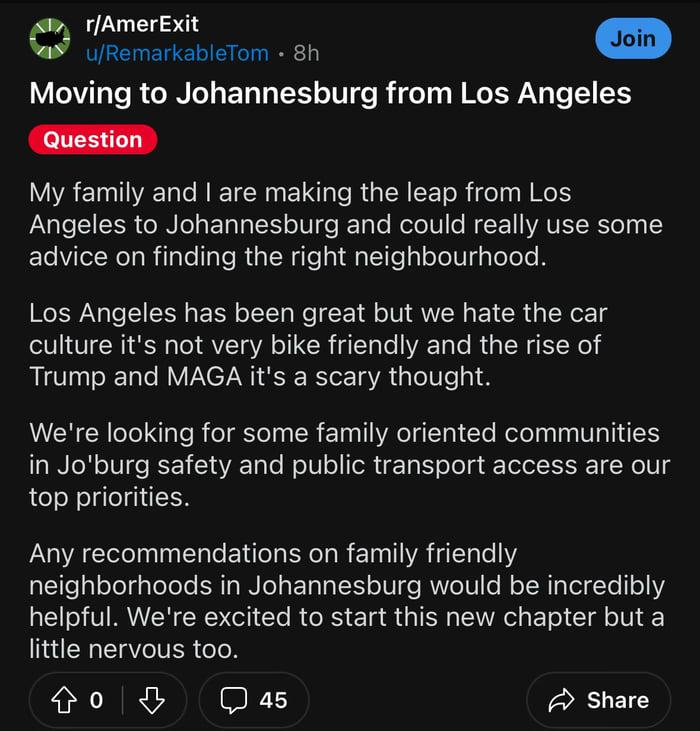View u/RemarkableTom's profile

click(178, 53)
